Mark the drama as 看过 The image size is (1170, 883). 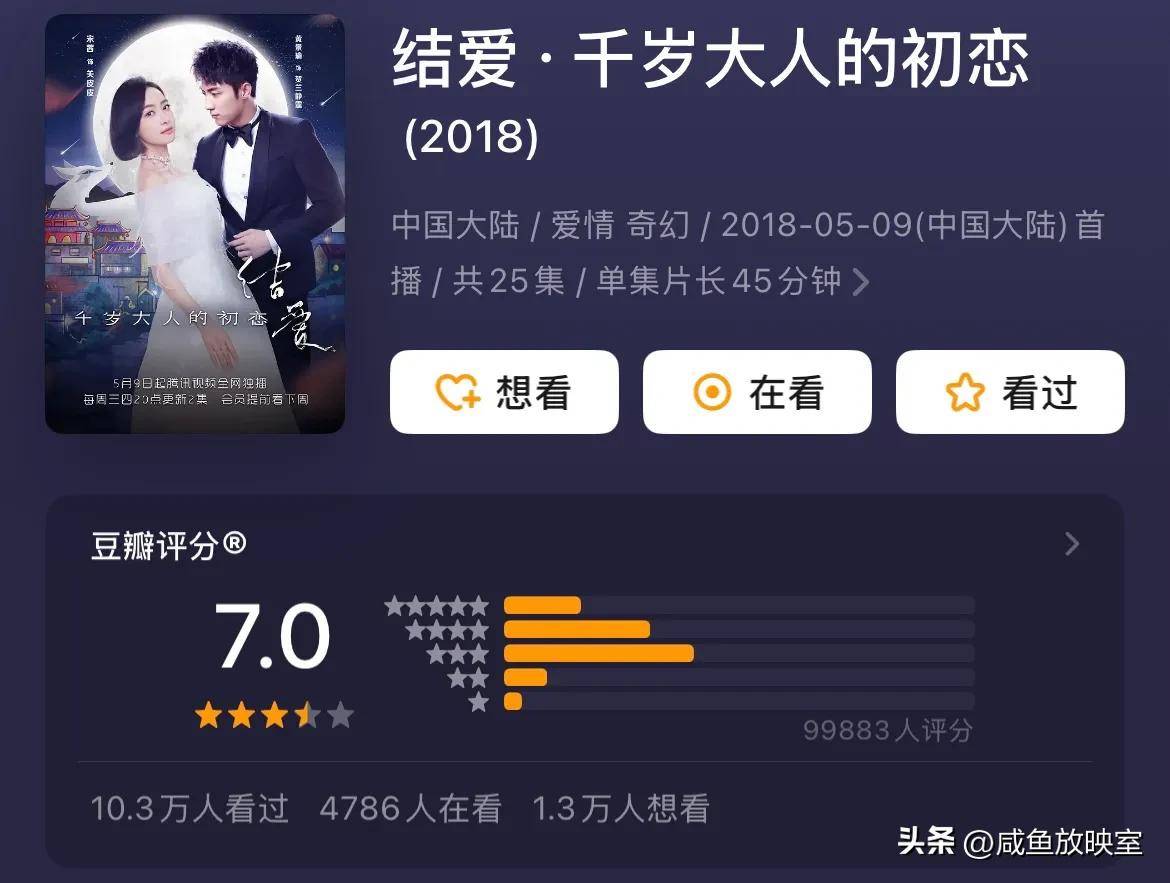click(1010, 392)
